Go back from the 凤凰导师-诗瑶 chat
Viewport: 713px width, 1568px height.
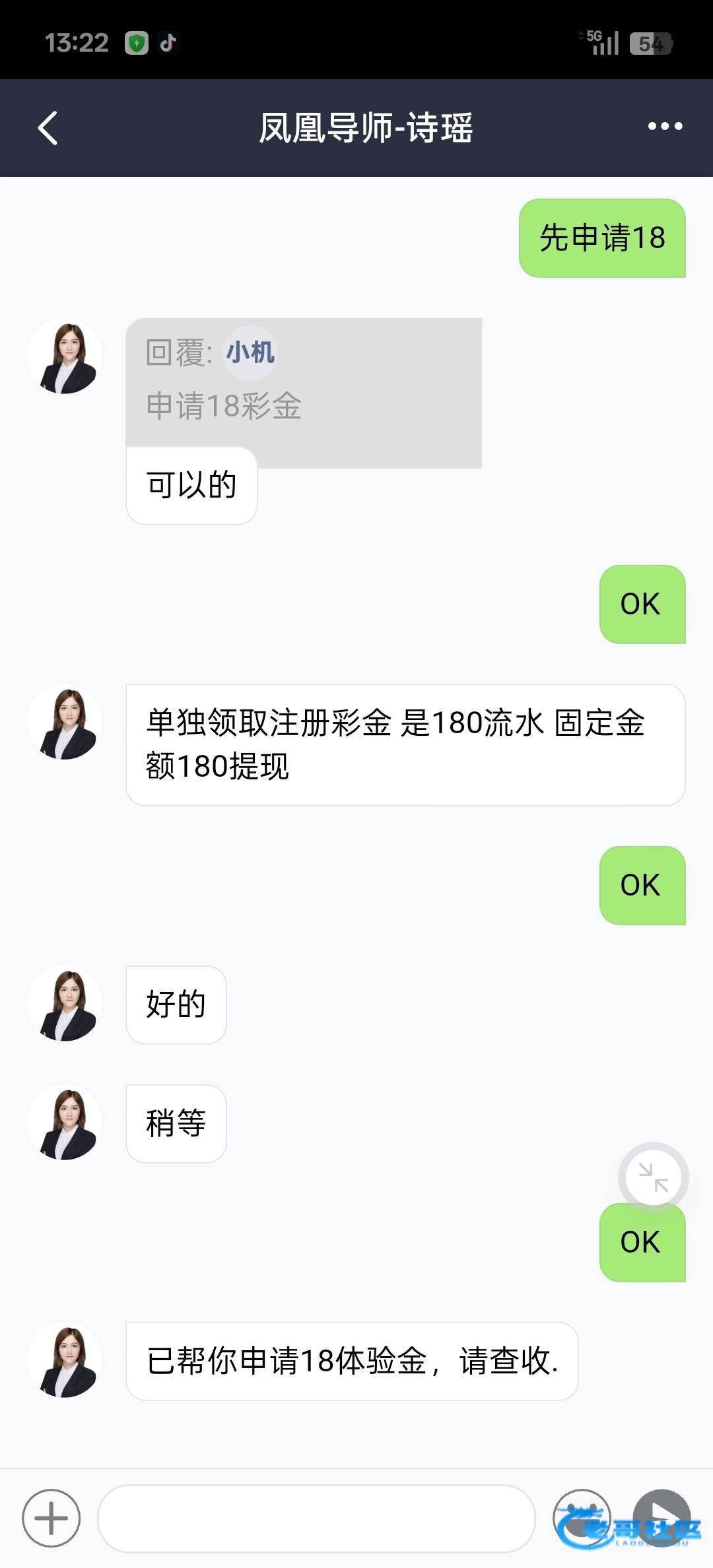click(48, 128)
